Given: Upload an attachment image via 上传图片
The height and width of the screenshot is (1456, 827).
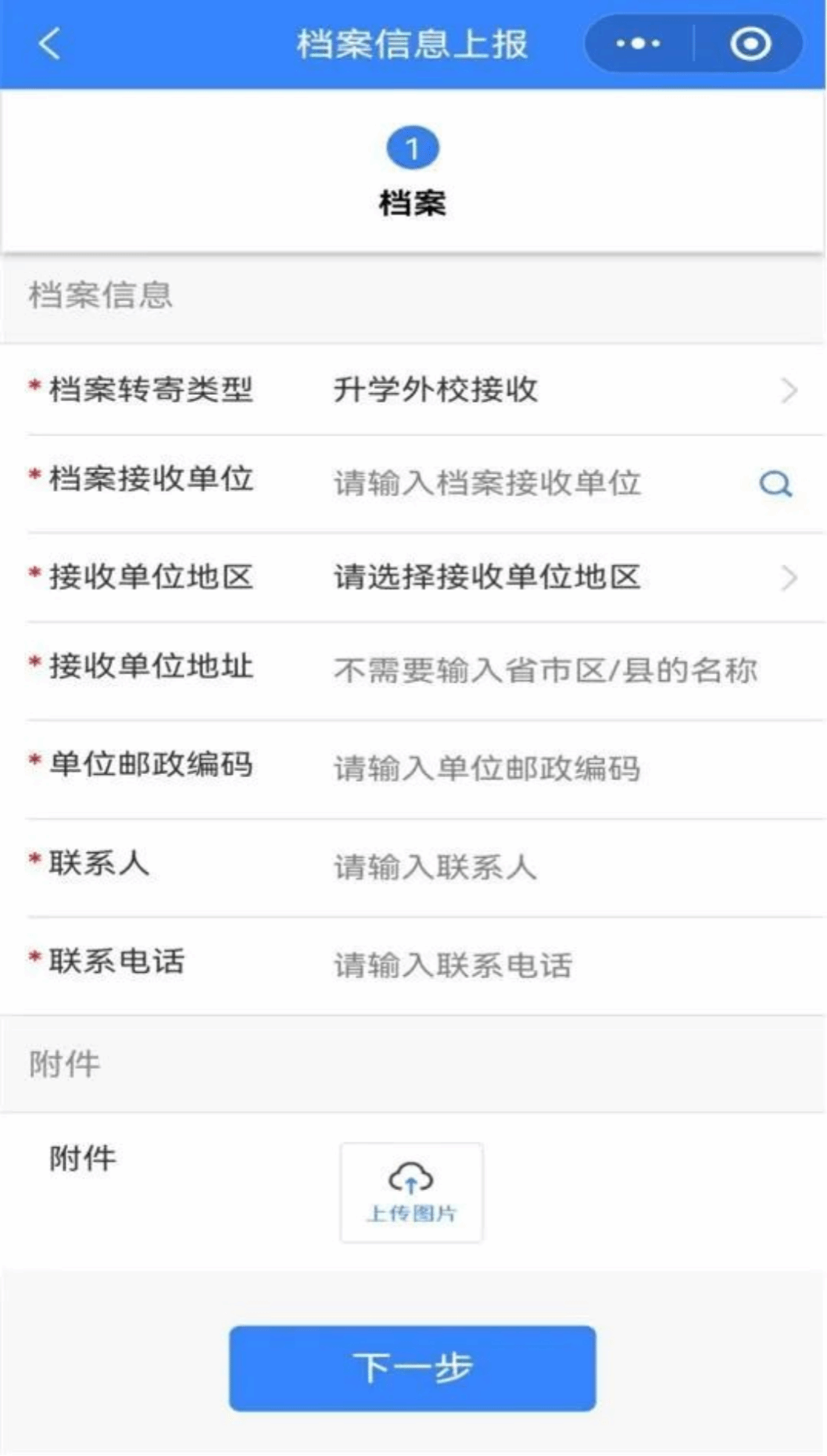Looking at the screenshot, I should [x=411, y=1192].
